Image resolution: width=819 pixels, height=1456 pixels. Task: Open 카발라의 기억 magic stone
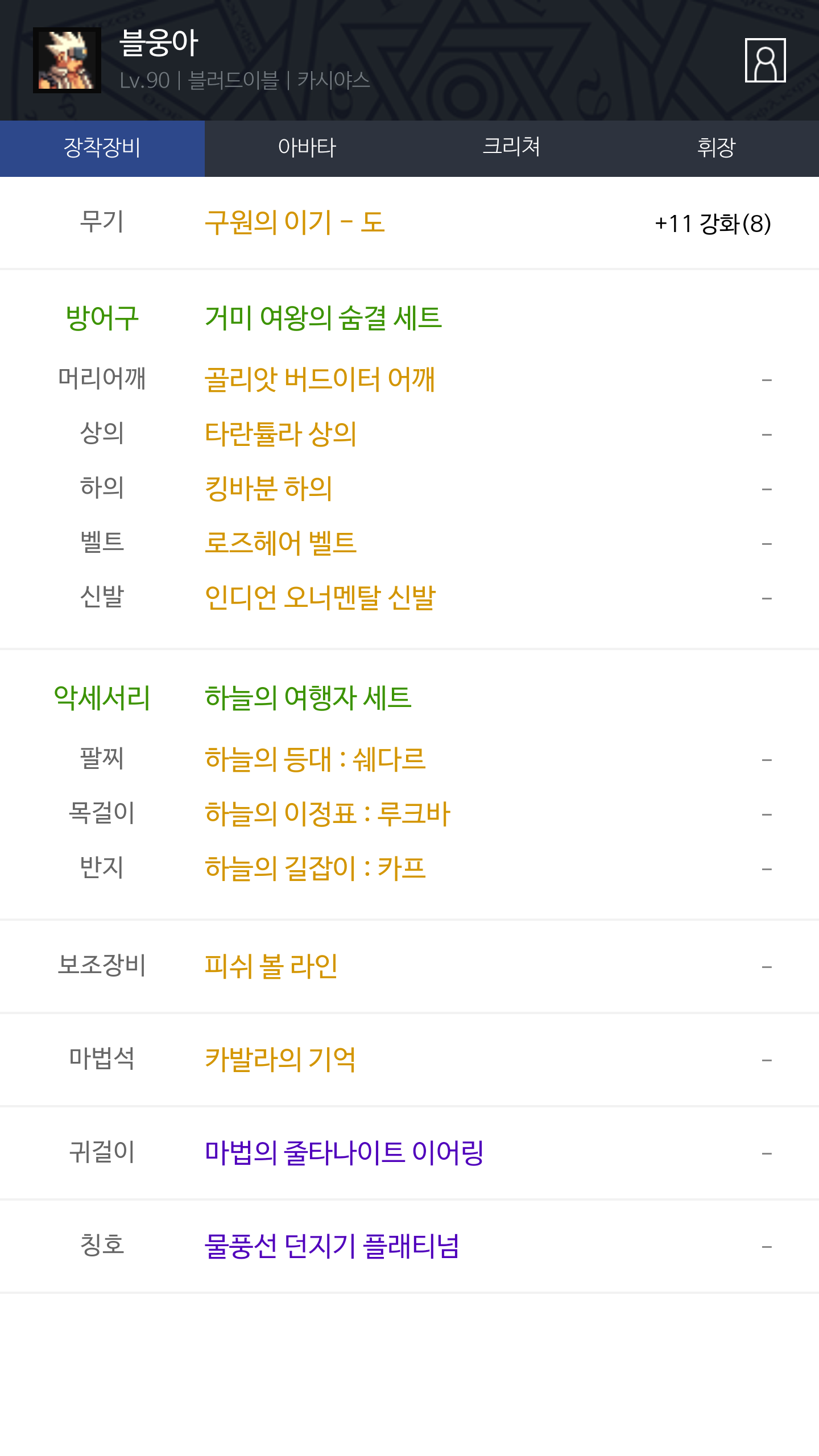[x=280, y=1060]
